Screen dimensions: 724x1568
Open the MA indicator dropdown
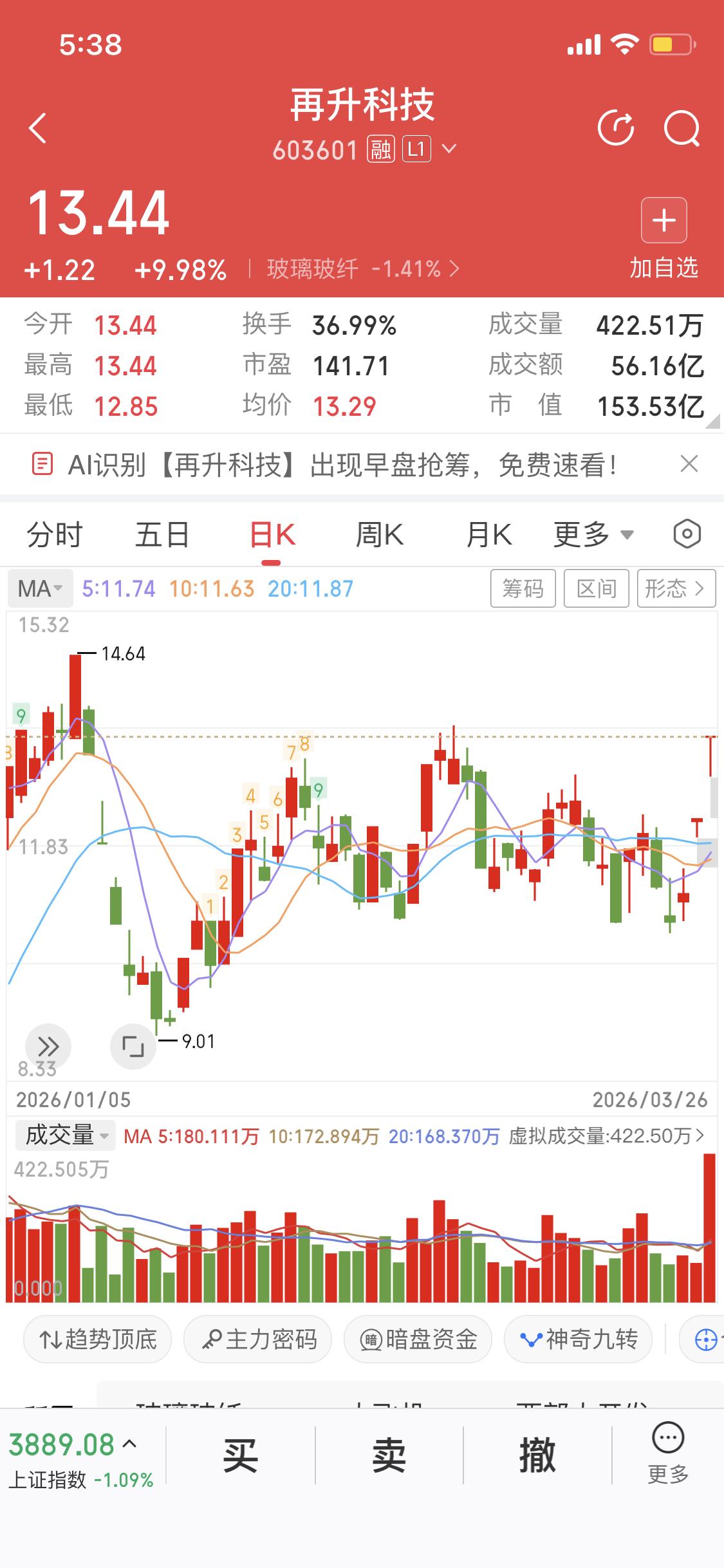point(40,588)
